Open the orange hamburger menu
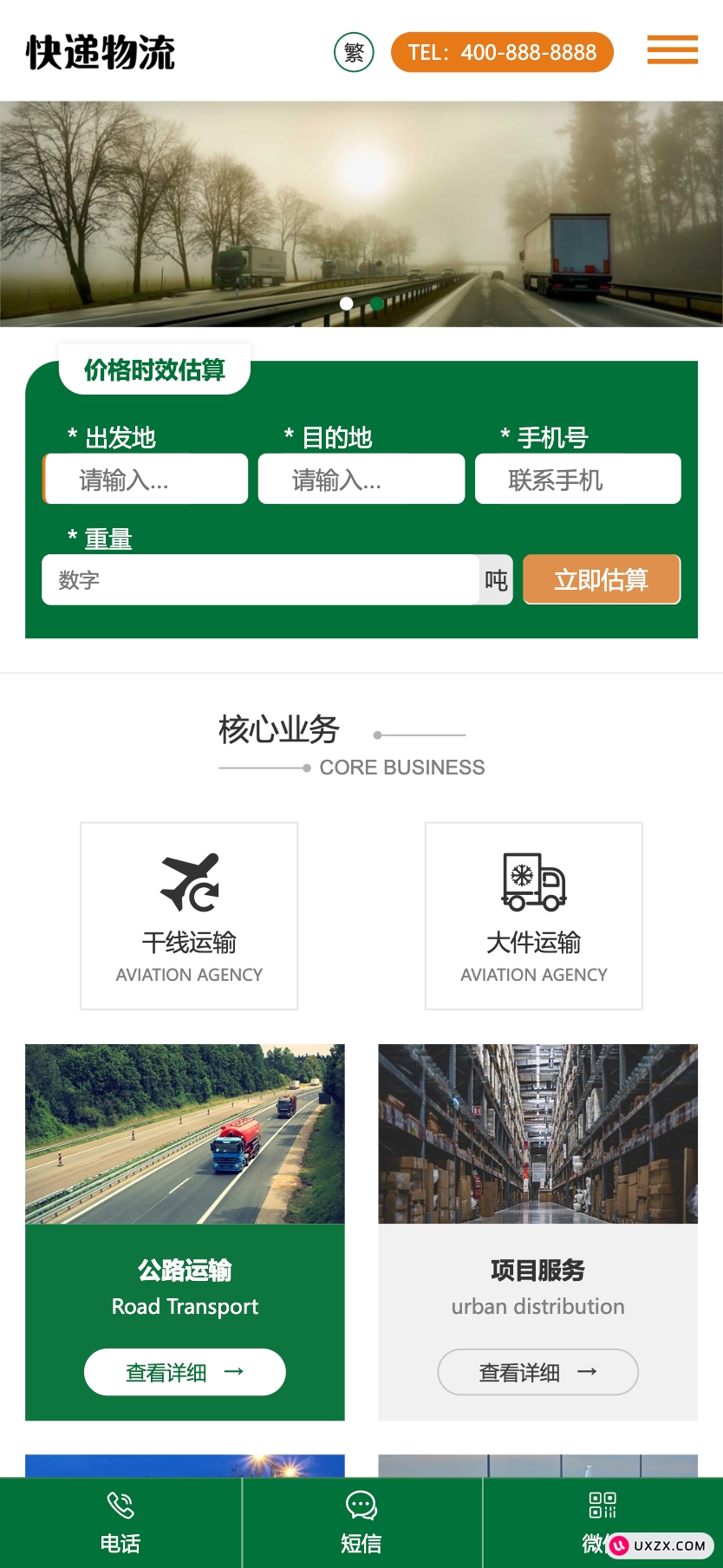The image size is (723, 1568). pyautogui.click(x=672, y=50)
